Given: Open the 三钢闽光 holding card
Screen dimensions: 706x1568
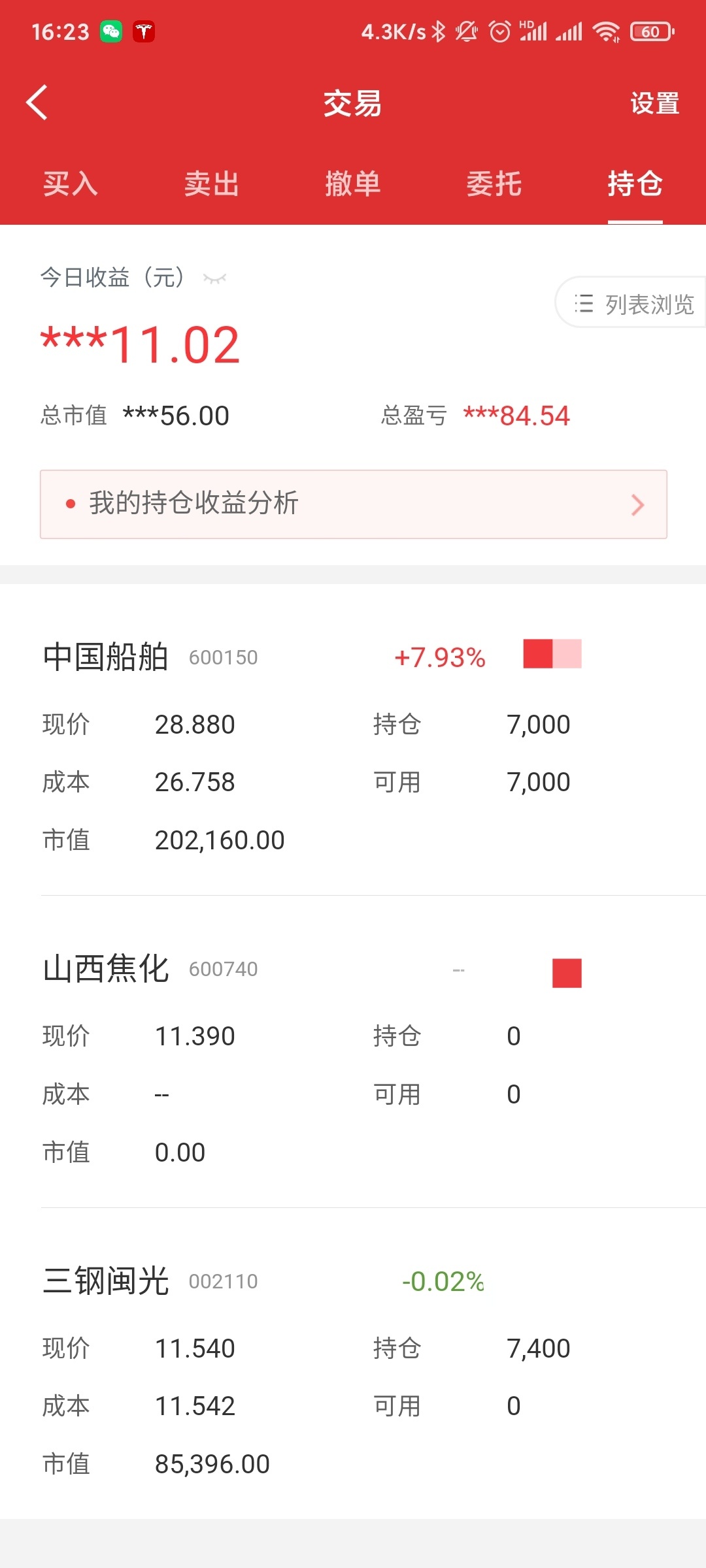Looking at the screenshot, I should [353, 1365].
